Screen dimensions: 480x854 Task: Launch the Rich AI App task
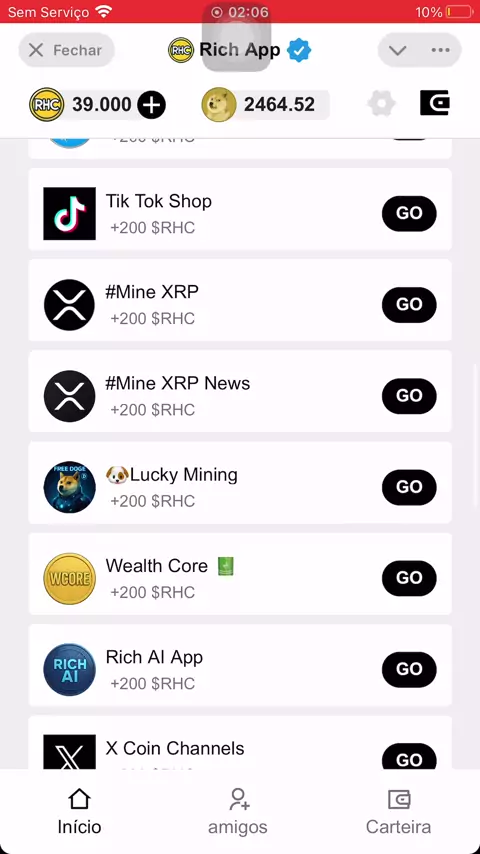coord(409,669)
